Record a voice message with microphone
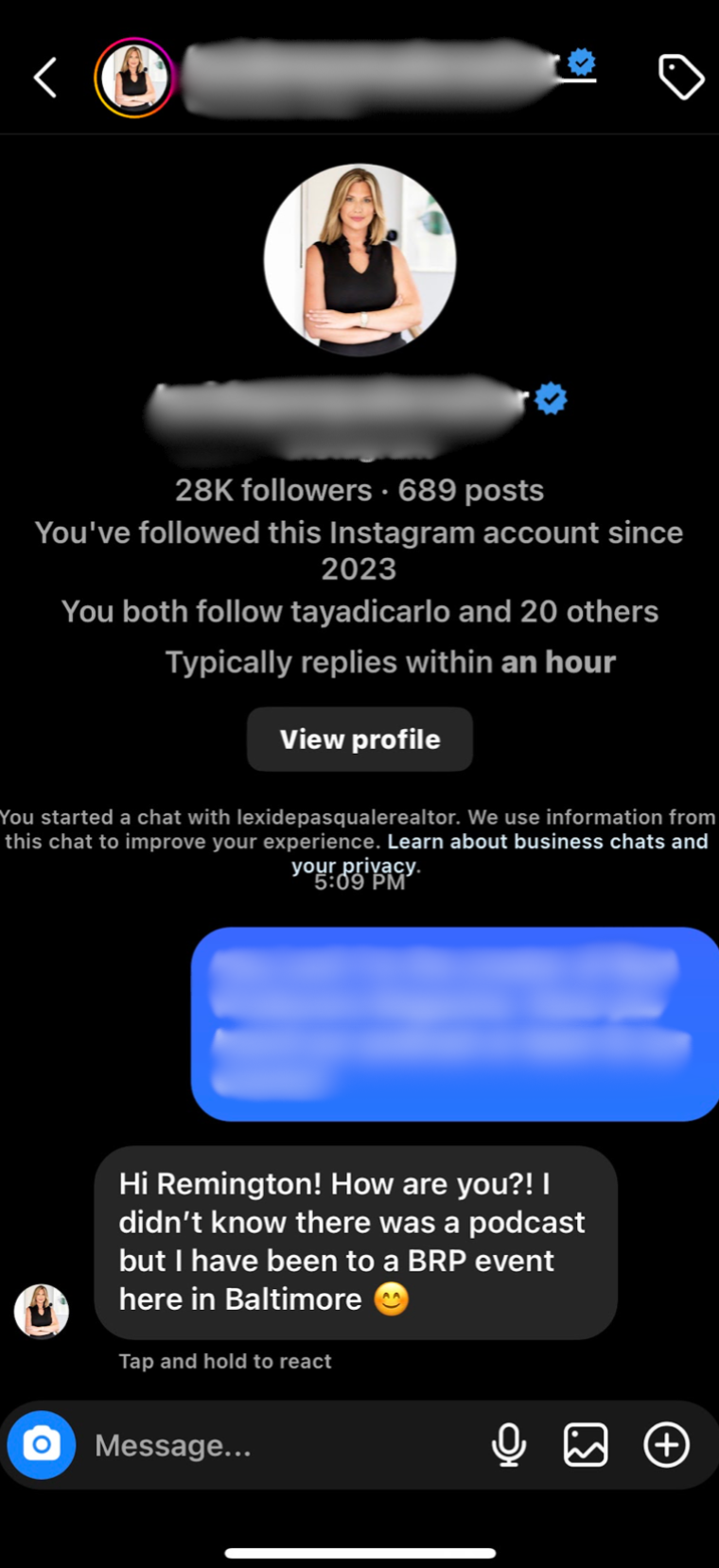This screenshot has height=1568, width=719. [x=509, y=1445]
